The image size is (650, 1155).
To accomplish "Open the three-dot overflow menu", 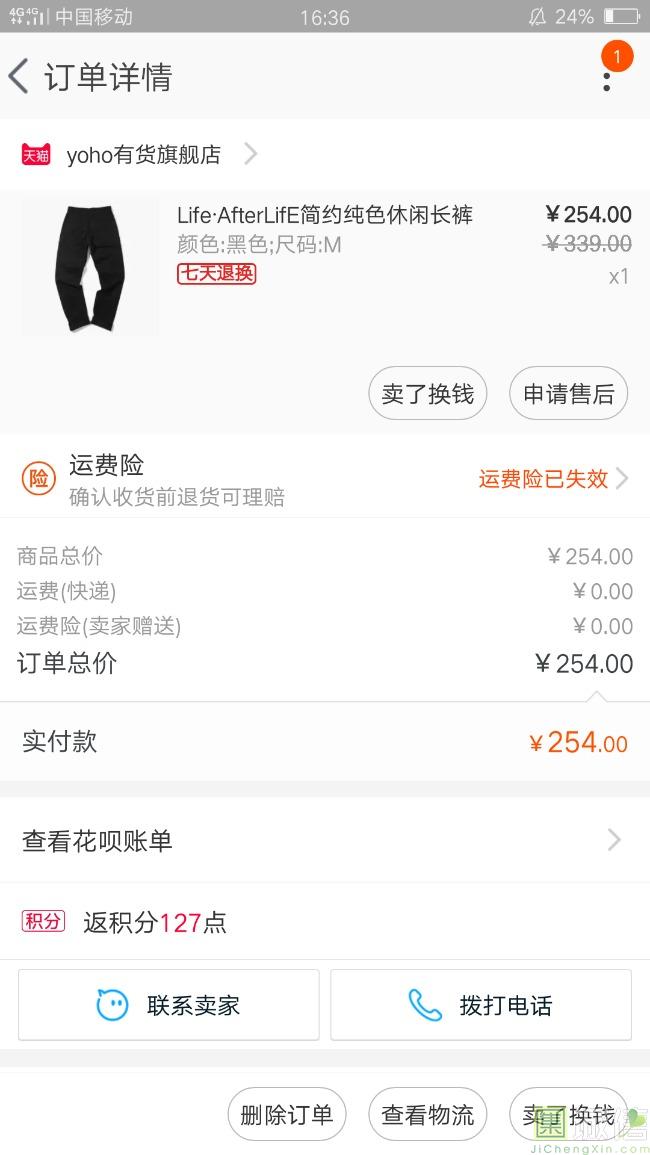I will click(x=606, y=78).
